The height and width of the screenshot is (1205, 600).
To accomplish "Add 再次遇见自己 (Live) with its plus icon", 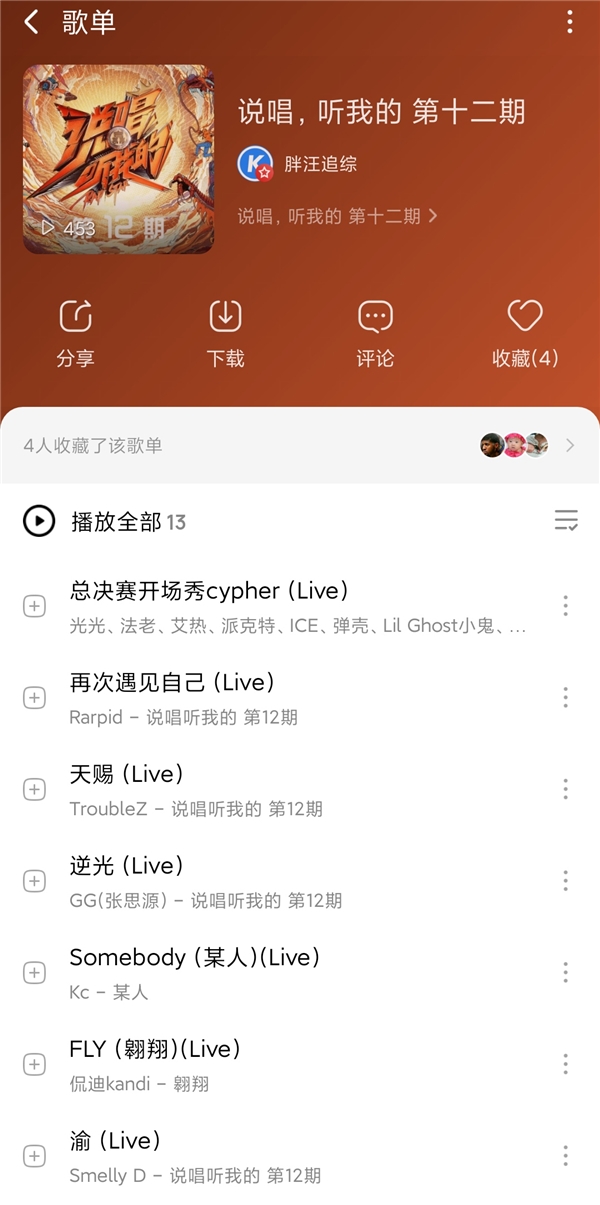I will coord(34,698).
